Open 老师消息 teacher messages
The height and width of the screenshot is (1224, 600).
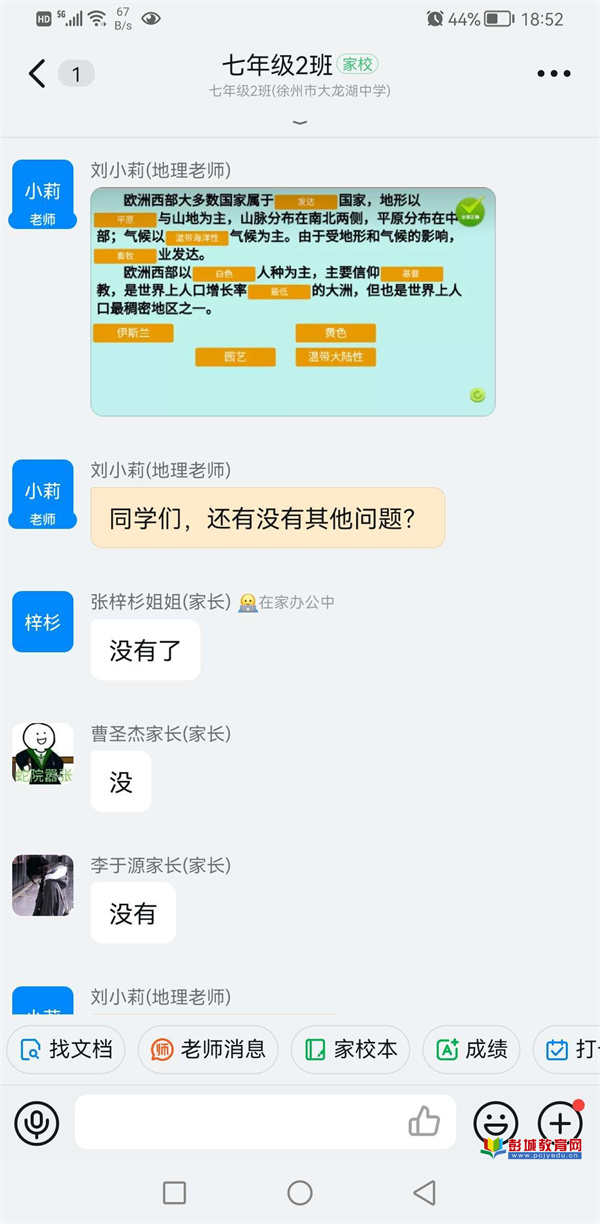coord(208,1049)
